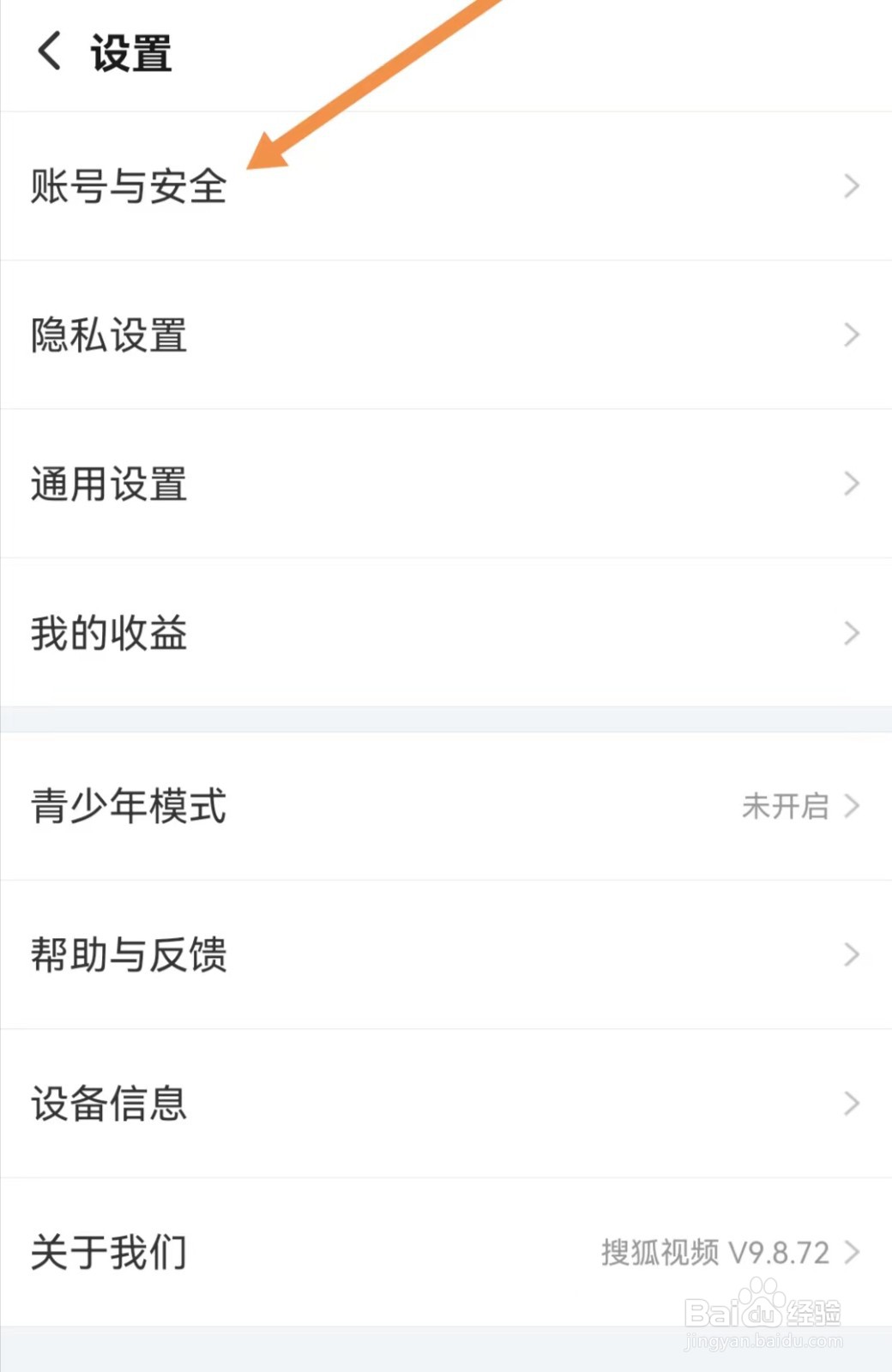This screenshot has width=892, height=1372.
Task: Tap the chevron next to 通用设置
Action: [851, 484]
